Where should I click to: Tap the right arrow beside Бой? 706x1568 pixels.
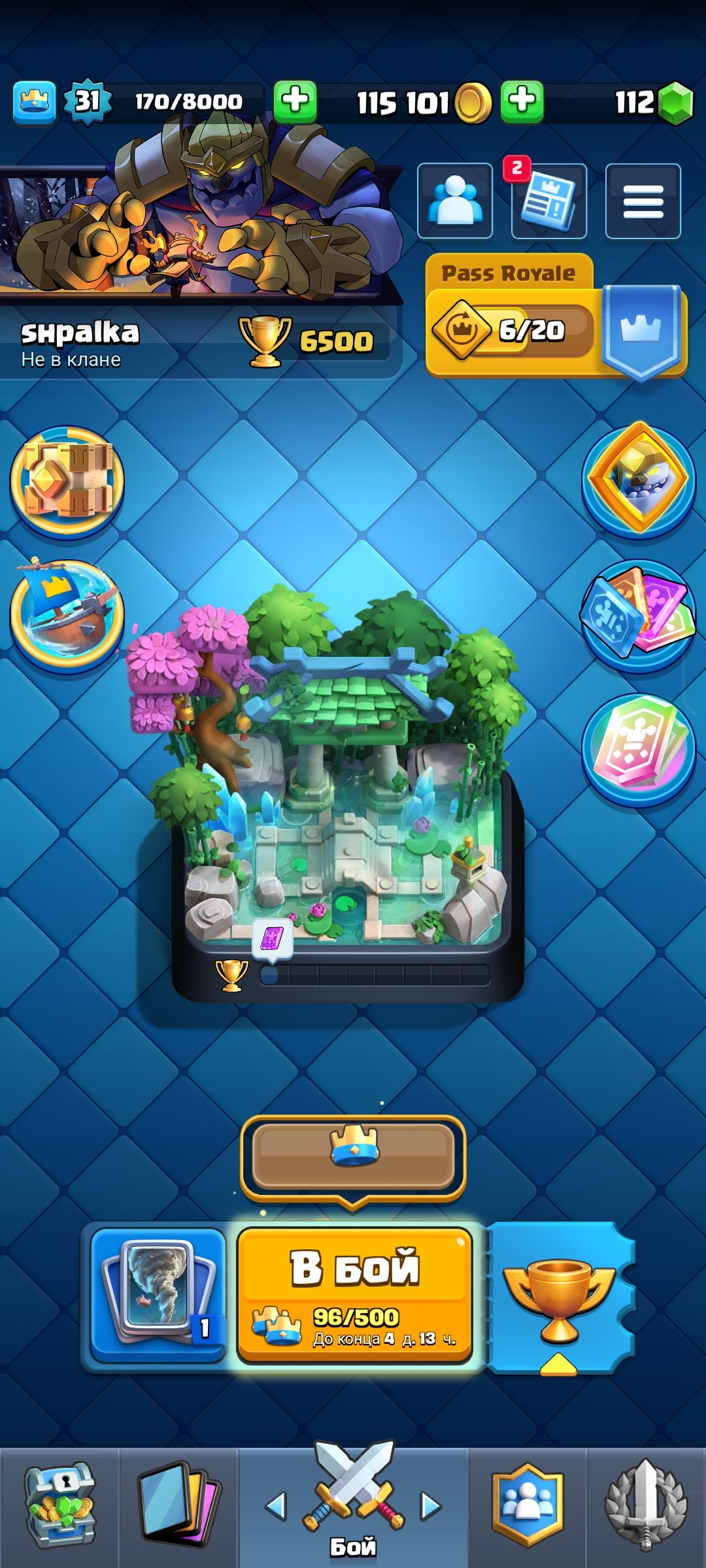pyautogui.click(x=431, y=1506)
